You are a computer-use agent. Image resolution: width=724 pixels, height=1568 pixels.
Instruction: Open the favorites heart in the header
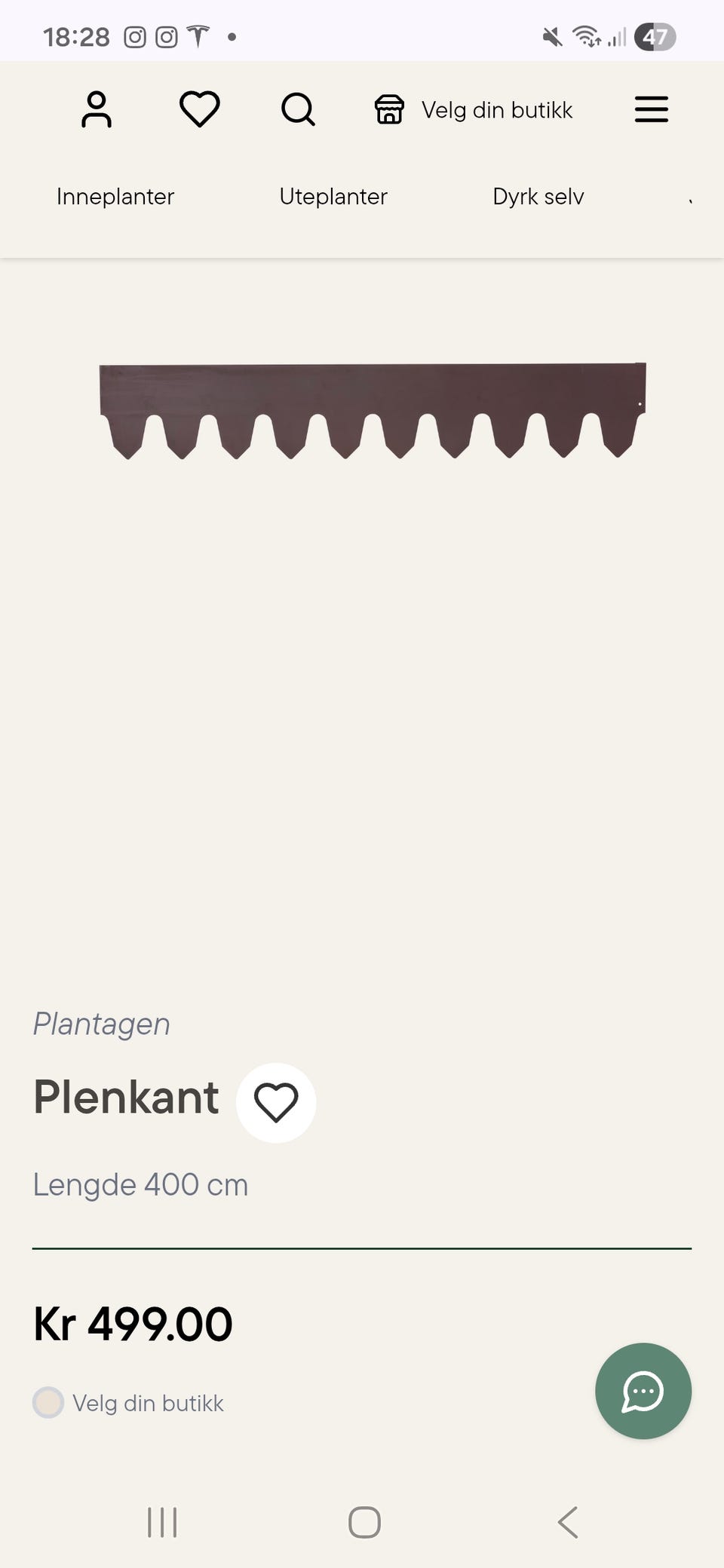pyautogui.click(x=199, y=109)
